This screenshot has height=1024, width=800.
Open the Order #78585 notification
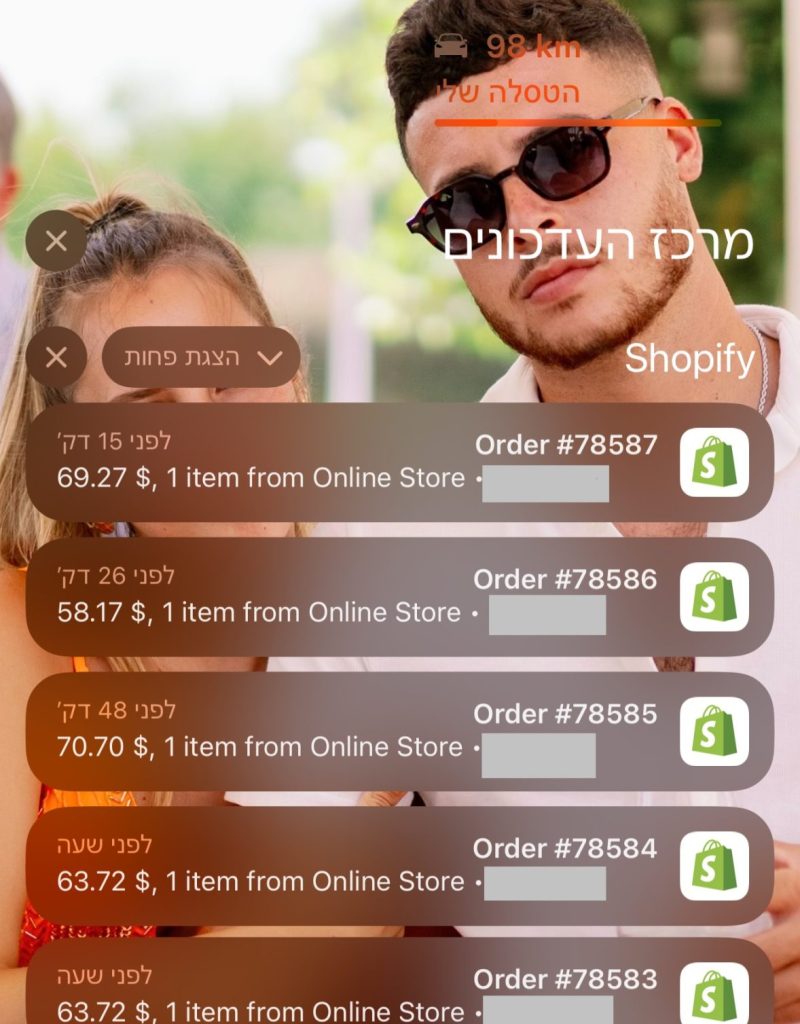pos(399,731)
